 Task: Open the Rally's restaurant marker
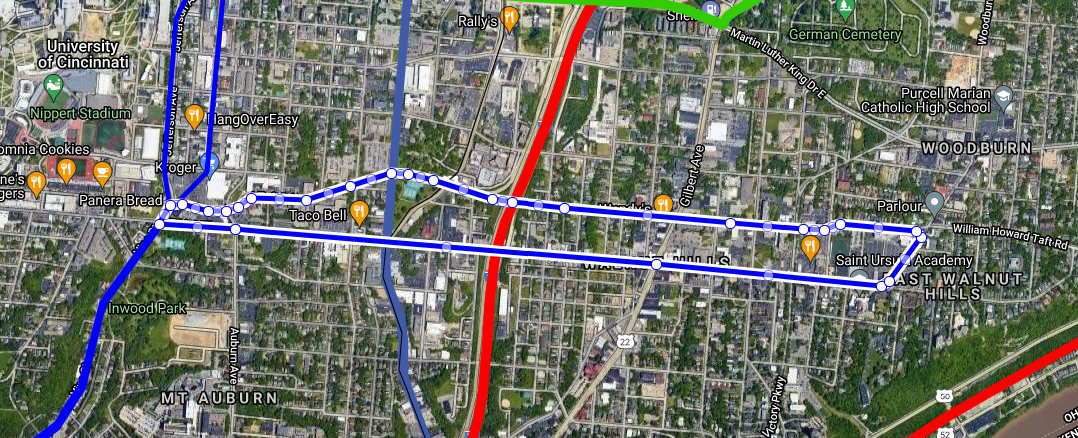[510, 17]
